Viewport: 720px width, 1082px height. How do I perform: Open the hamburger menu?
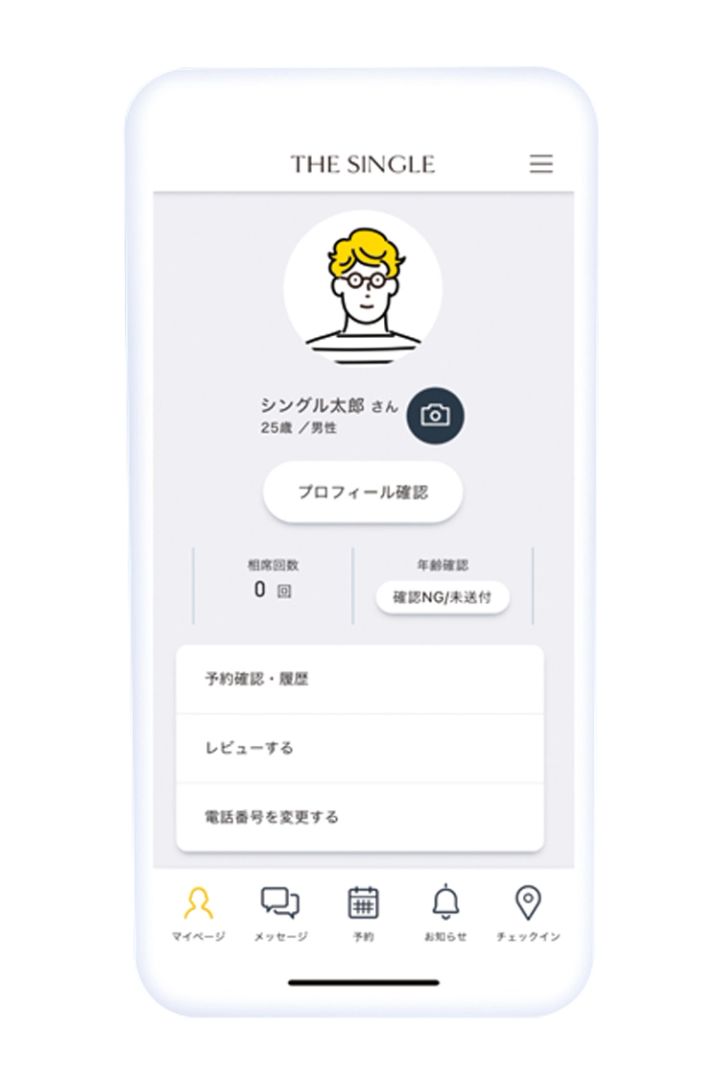(x=541, y=164)
